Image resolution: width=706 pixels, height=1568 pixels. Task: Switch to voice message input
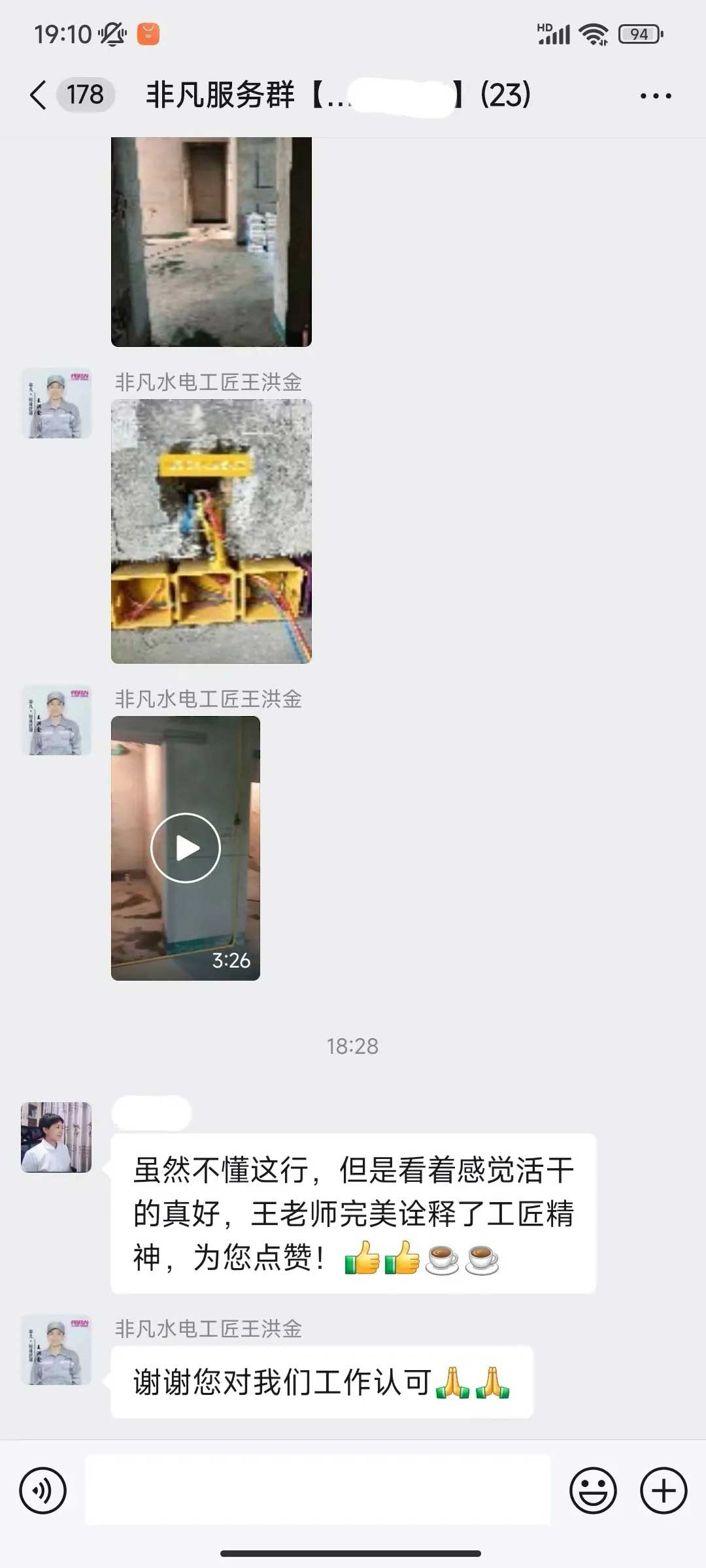coord(43,1491)
